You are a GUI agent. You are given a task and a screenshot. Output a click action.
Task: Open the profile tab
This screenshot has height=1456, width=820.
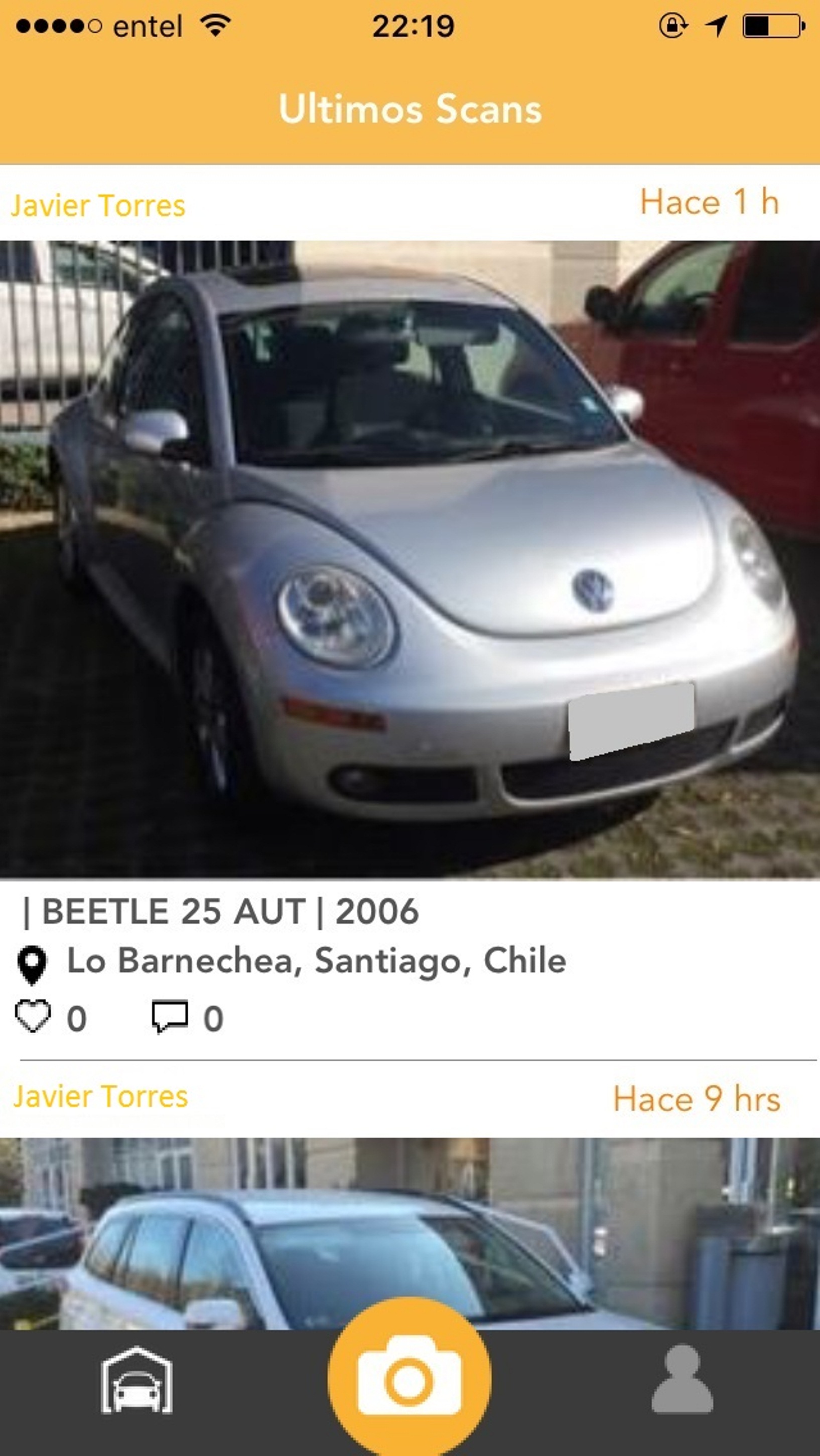[x=682, y=1379]
